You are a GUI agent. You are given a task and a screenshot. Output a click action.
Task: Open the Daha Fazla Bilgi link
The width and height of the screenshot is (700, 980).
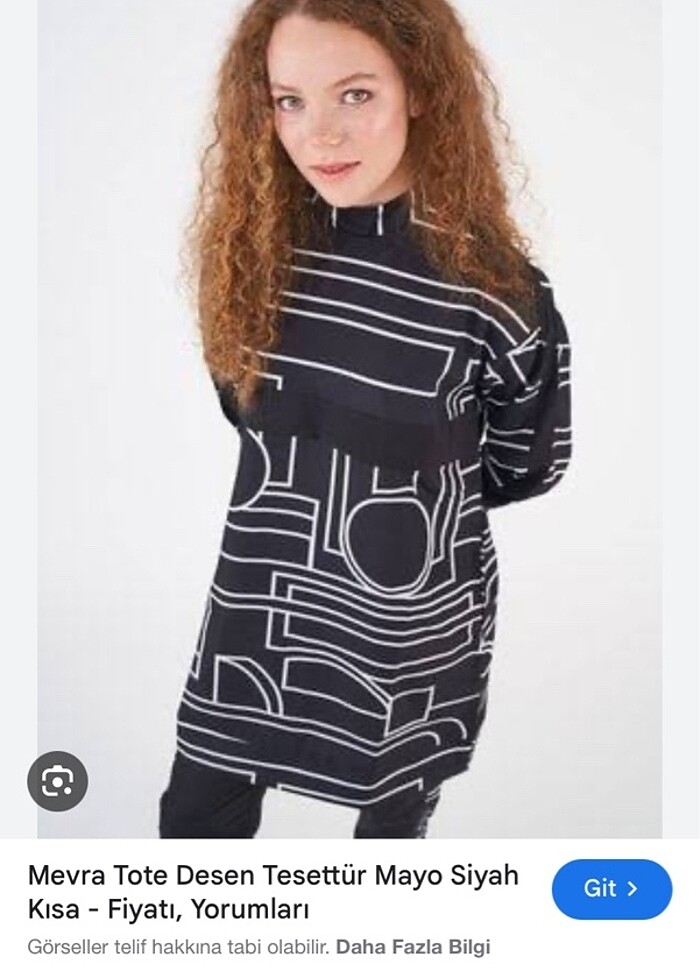pyautogui.click(x=413, y=946)
